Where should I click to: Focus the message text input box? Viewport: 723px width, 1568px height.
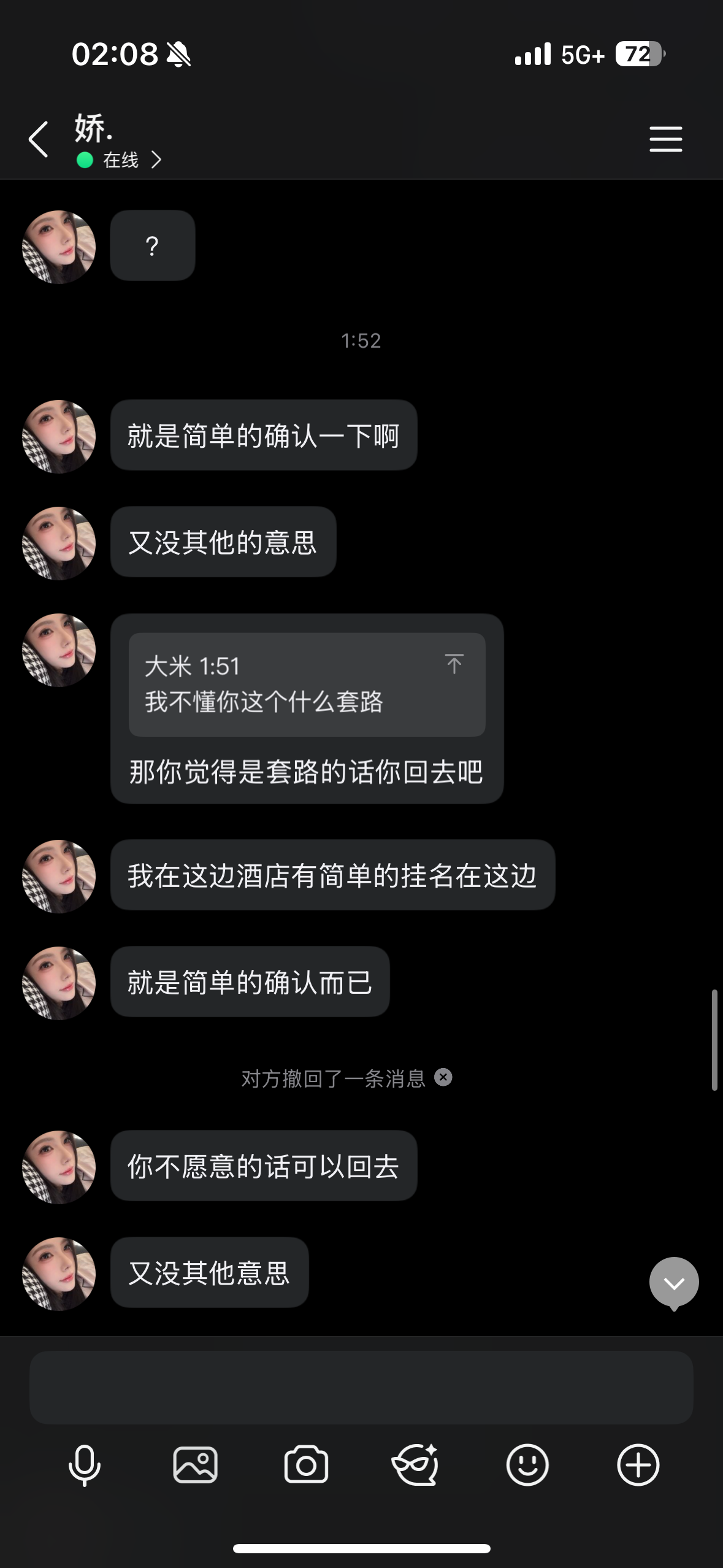(x=361, y=1387)
